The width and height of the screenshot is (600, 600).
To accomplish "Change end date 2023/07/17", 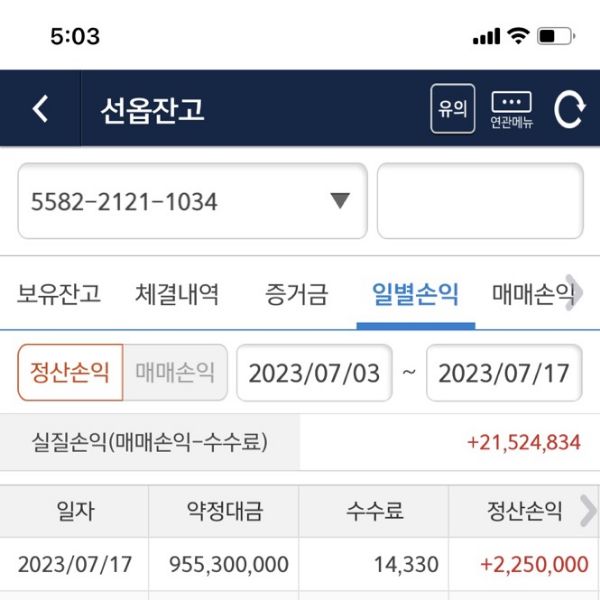I will click(504, 373).
